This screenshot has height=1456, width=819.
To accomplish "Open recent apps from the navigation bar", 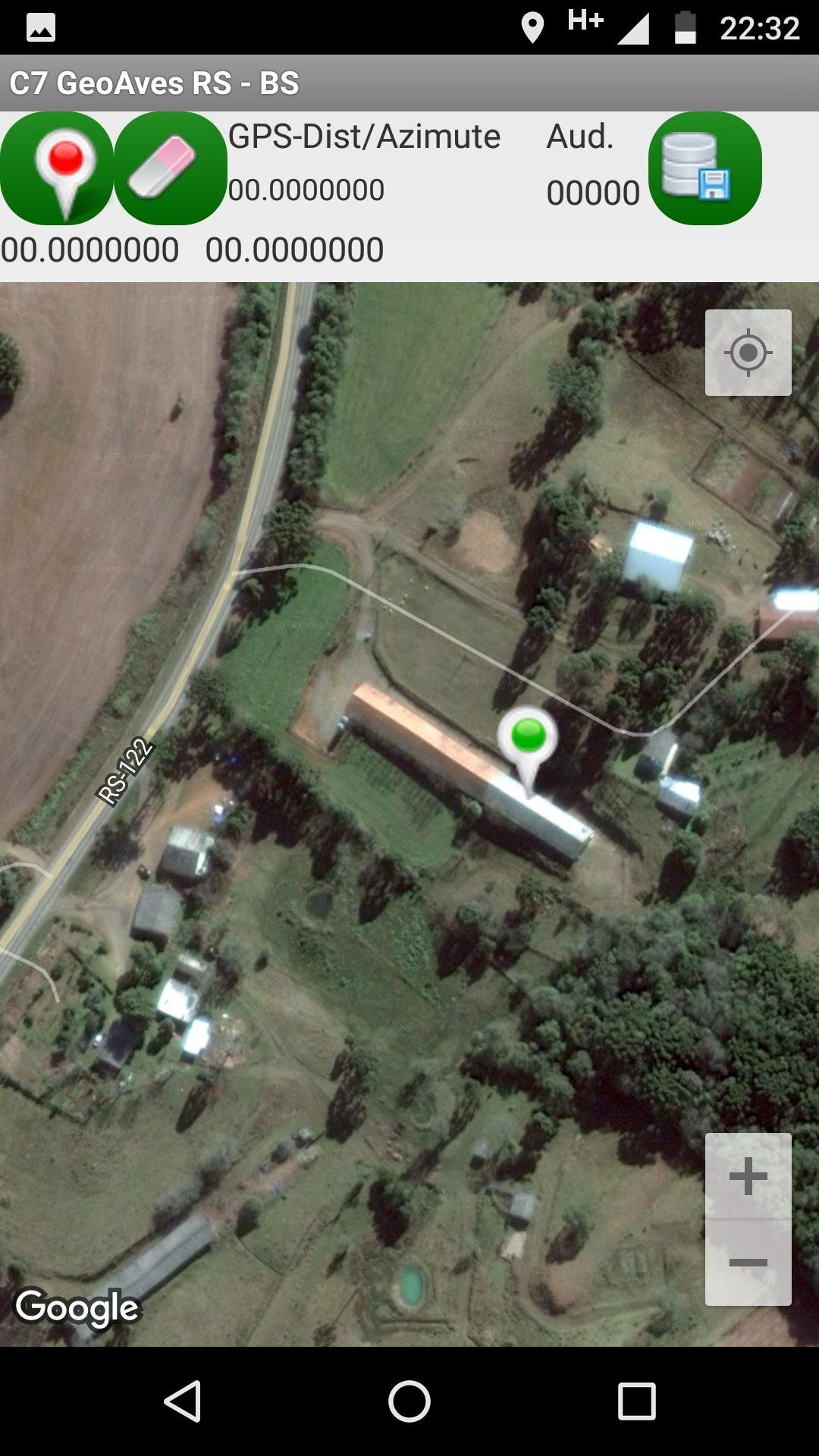I will tap(637, 1401).
